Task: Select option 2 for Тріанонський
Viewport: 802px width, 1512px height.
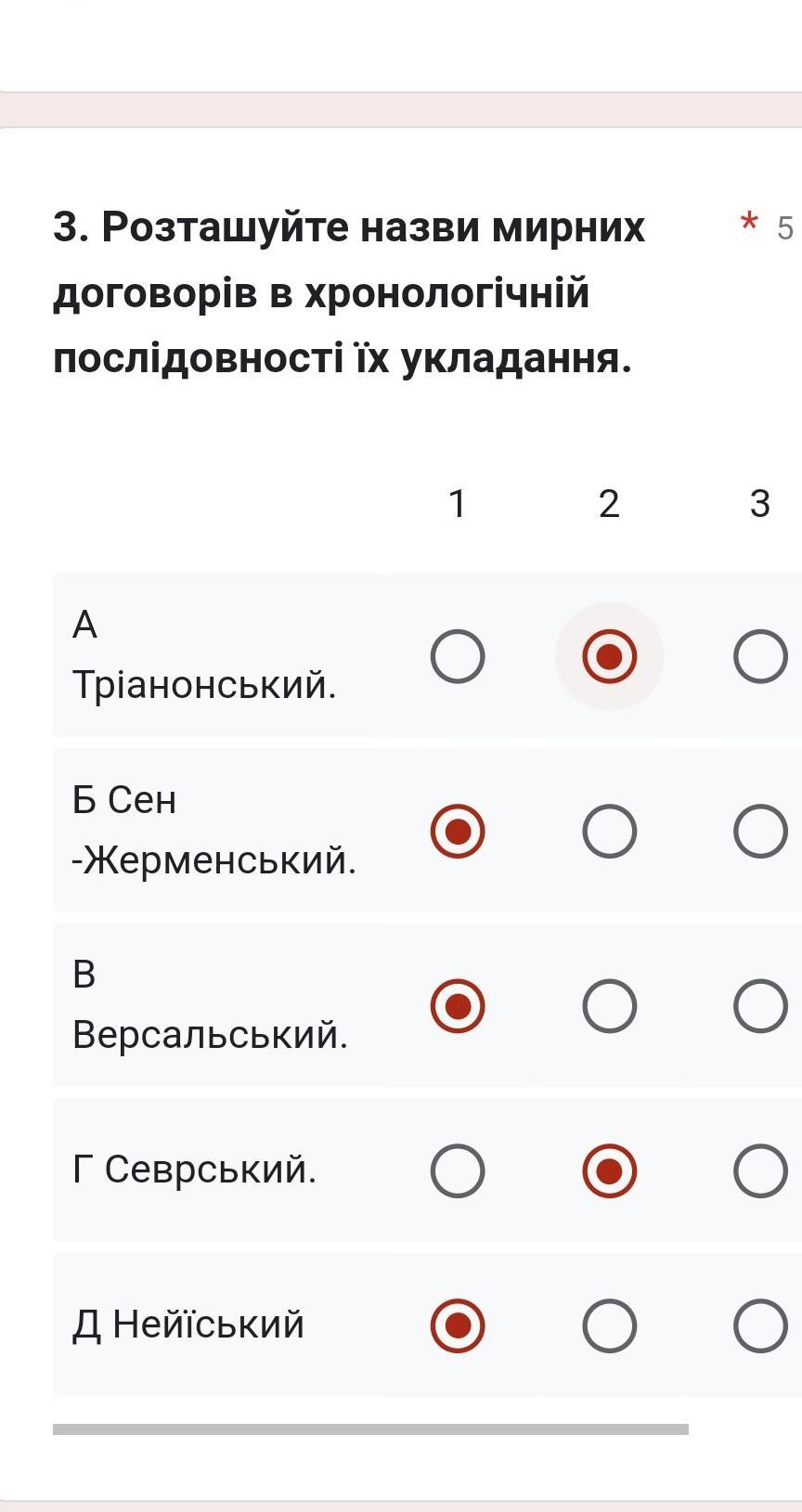Action: click(x=610, y=656)
